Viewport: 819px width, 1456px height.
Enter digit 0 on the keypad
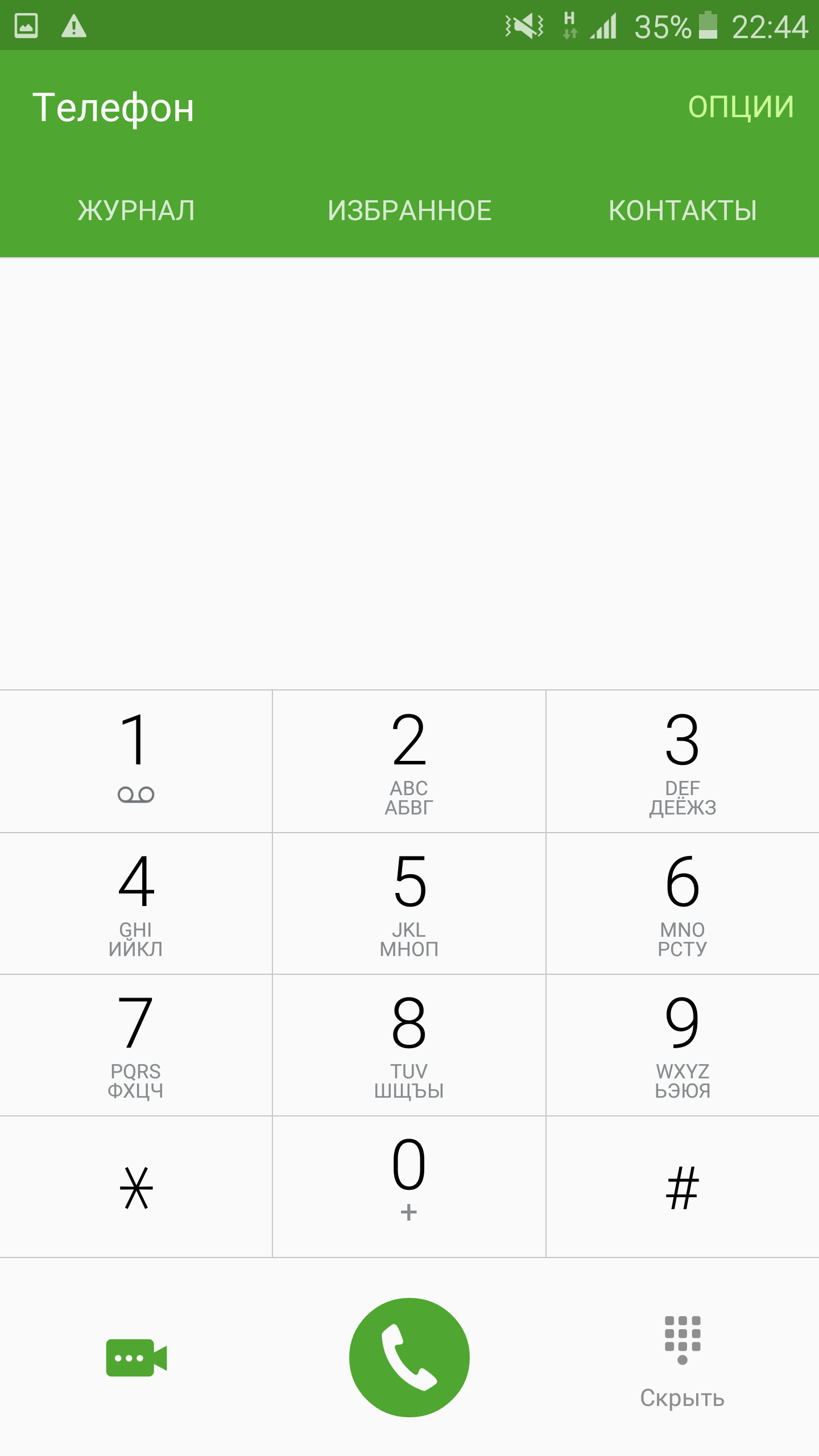tap(409, 1187)
